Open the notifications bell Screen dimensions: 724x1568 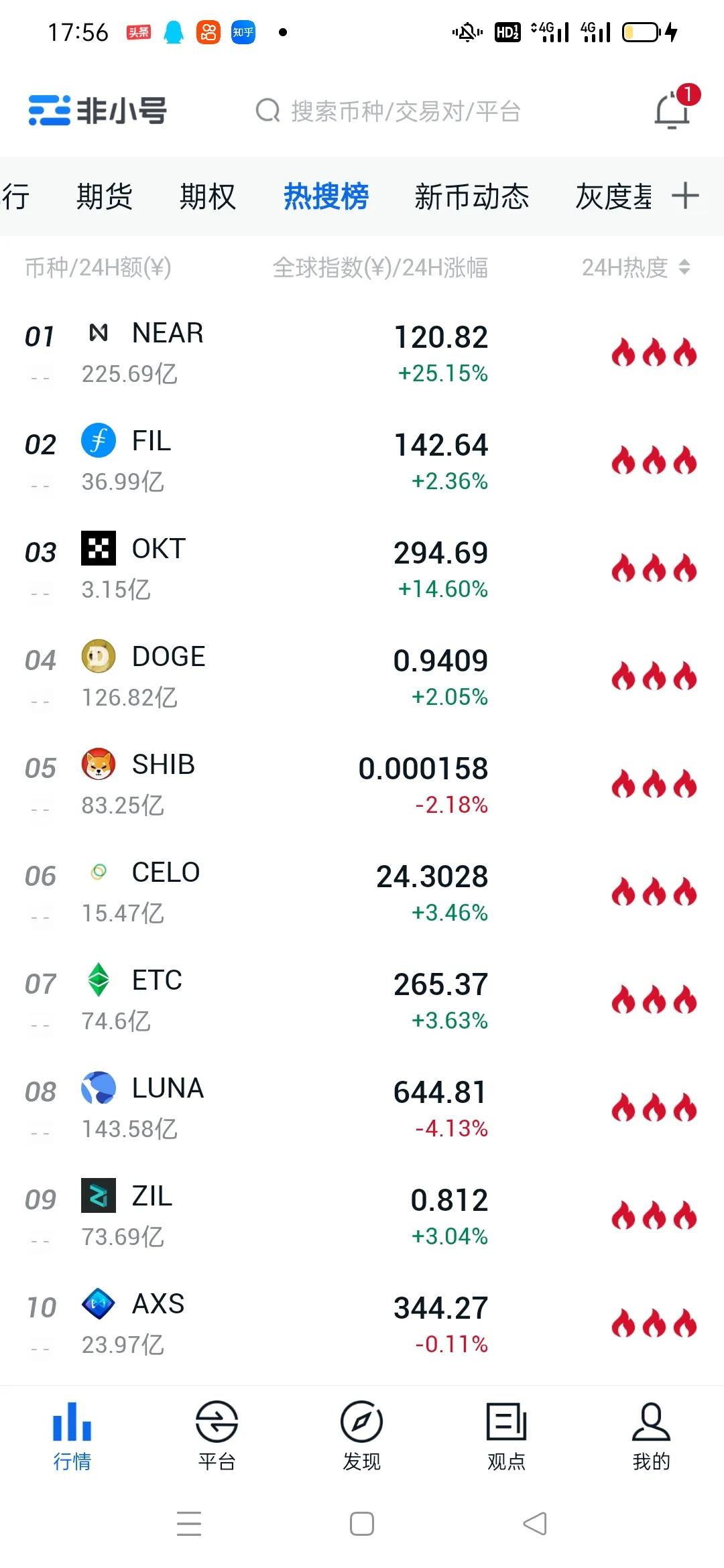pos(672,111)
